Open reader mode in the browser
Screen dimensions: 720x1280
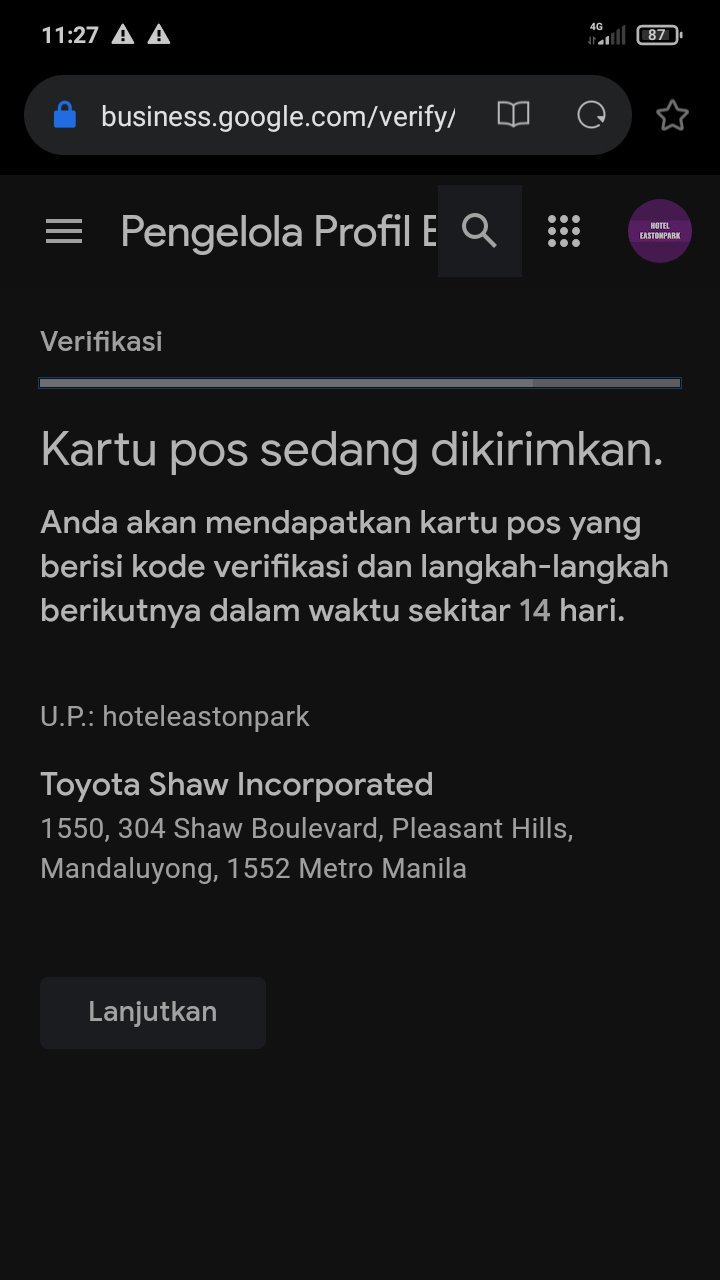tap(513, 116)
